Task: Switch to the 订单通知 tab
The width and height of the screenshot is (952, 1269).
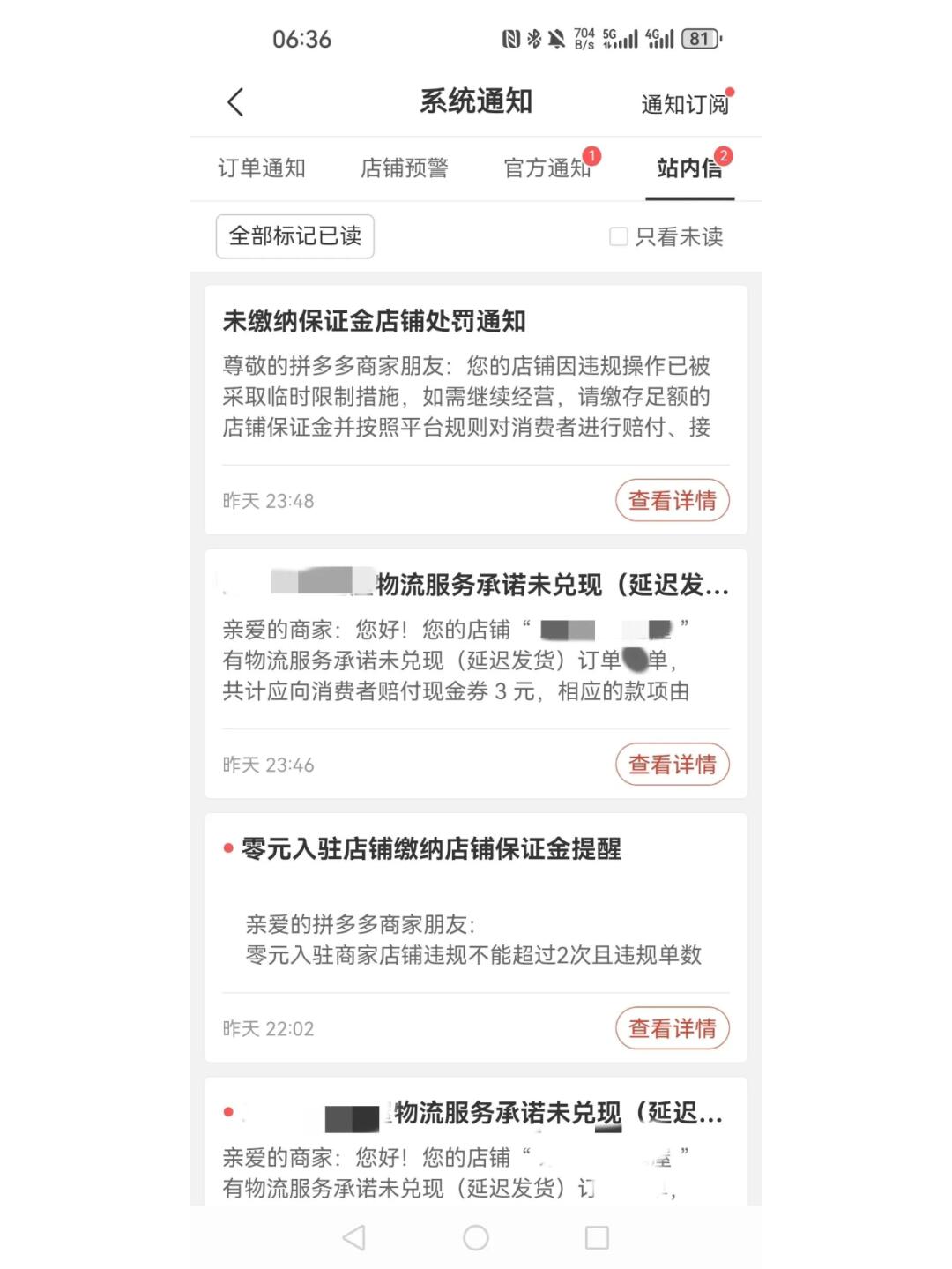Action: (x=262, y=168)
